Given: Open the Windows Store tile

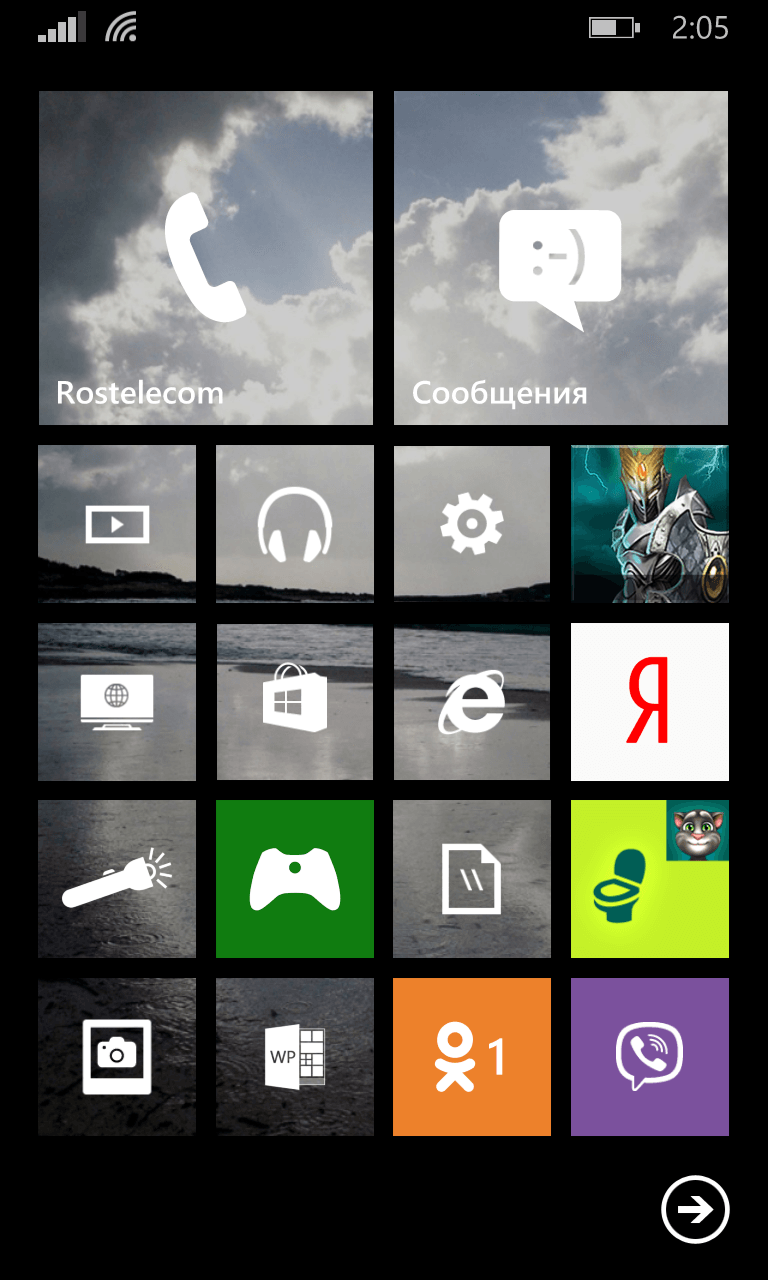Looking at the screenshot, I should [295, 702].
